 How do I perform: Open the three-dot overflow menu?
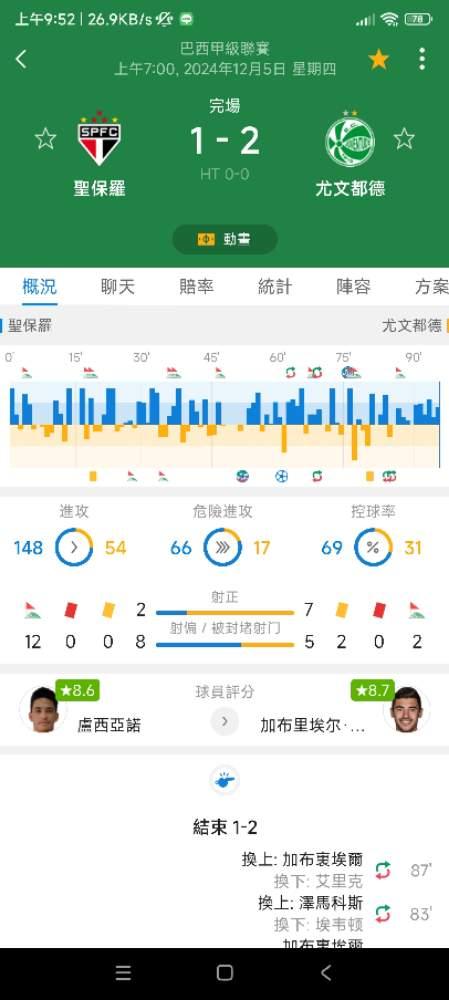(422, 59)
